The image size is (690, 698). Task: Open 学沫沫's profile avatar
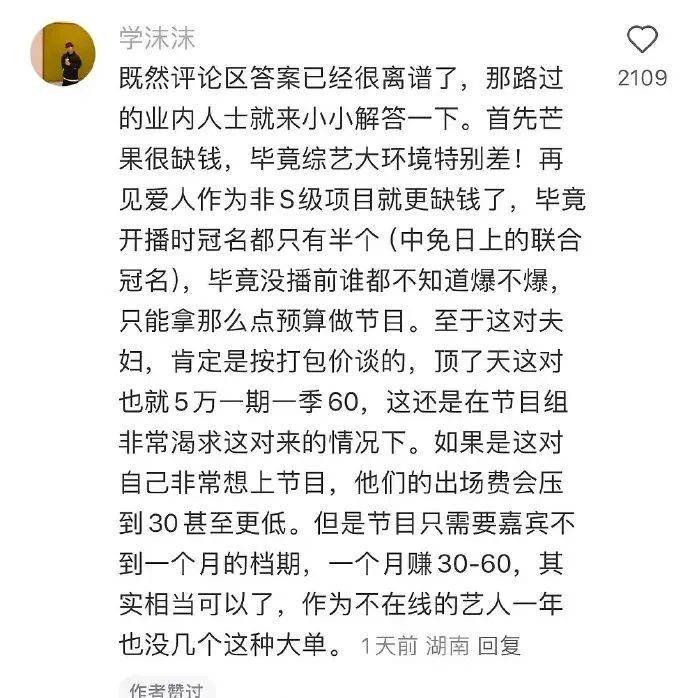[63, 53]
